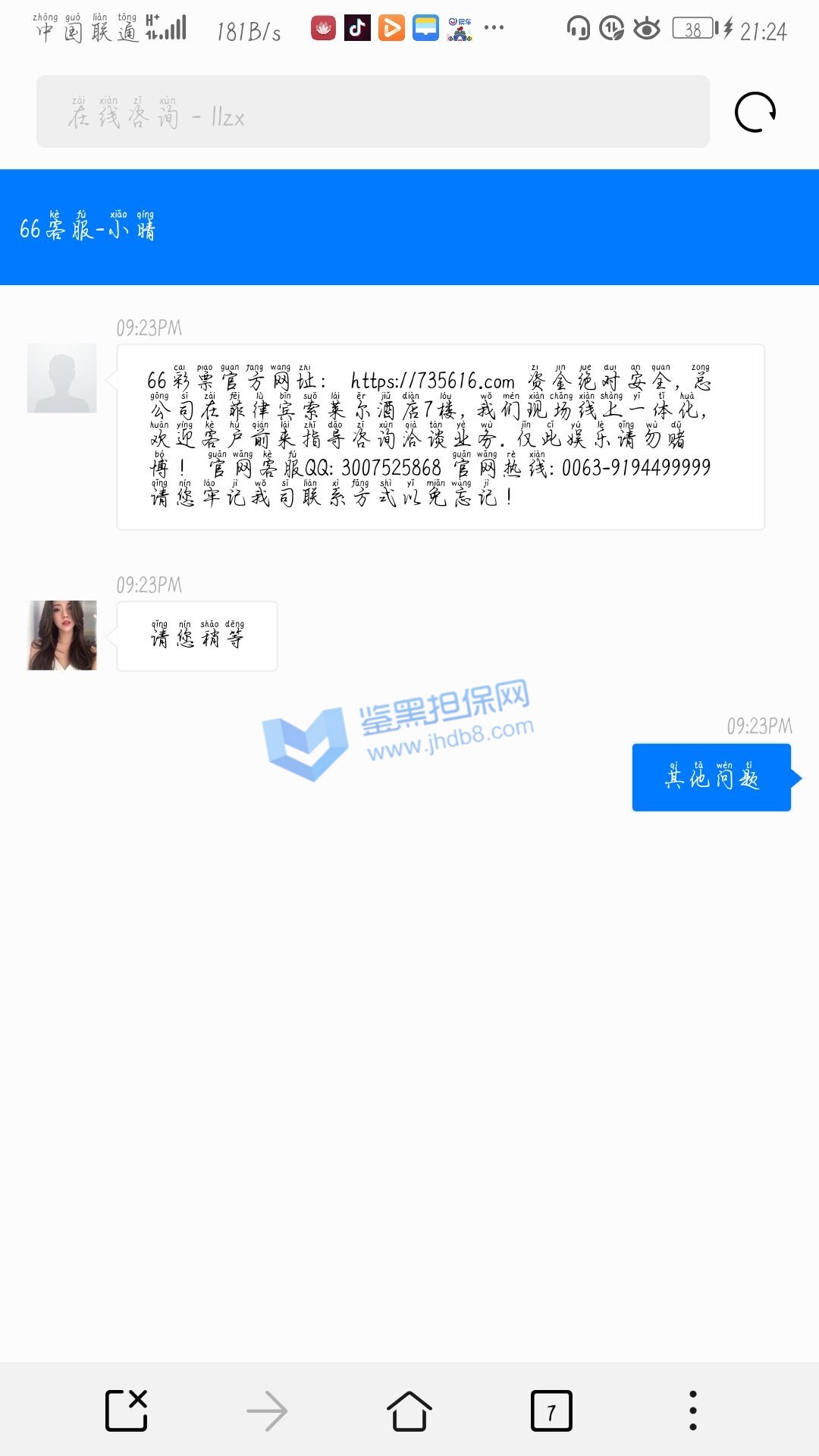
Task: Open the browser overflow menu
Action: pyautogui.click(x=692, y=1410)
